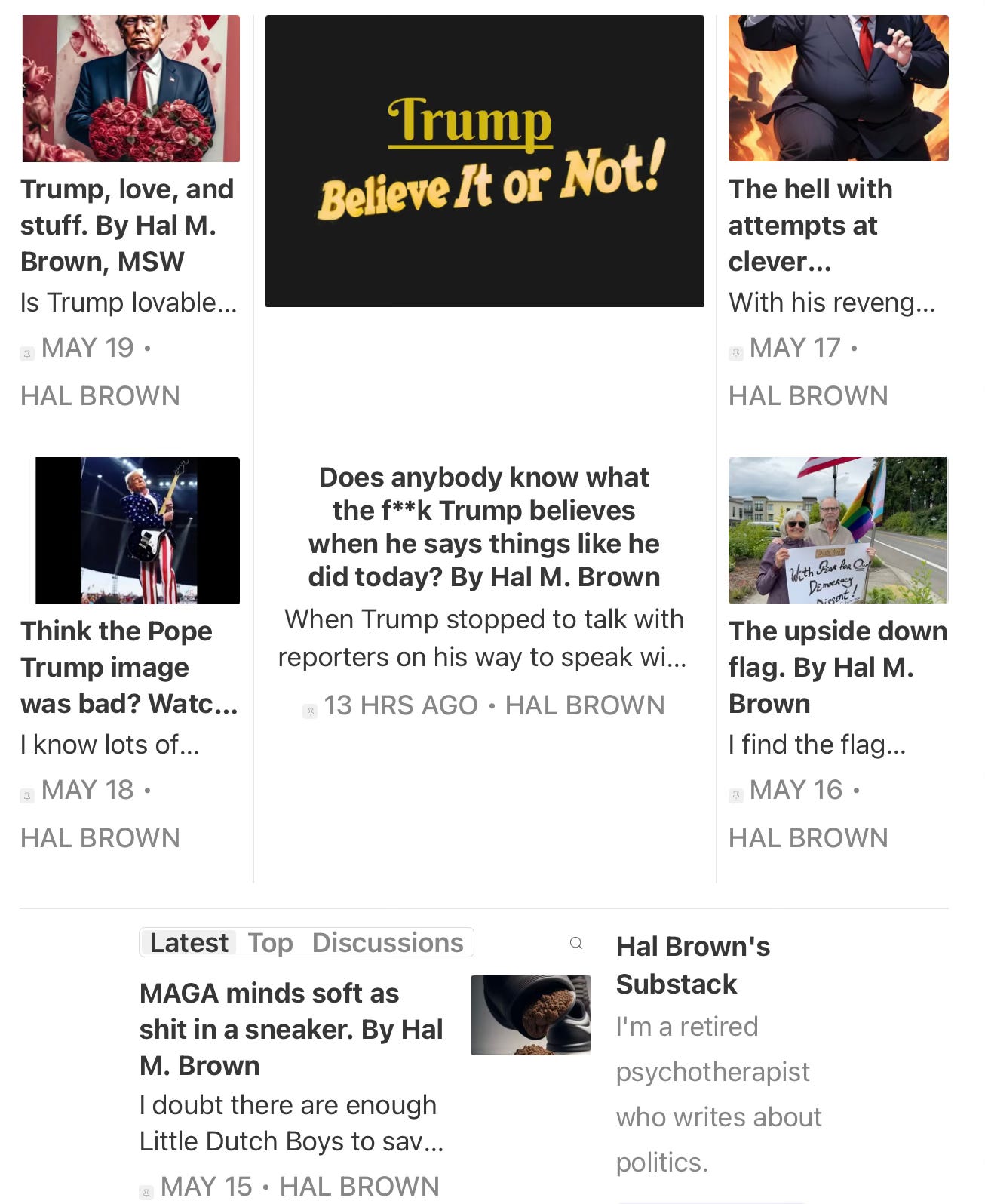Open 'The hell with attempts at clever' post
The height and width of the screenshot is (1204, 985).
(810, 225)
